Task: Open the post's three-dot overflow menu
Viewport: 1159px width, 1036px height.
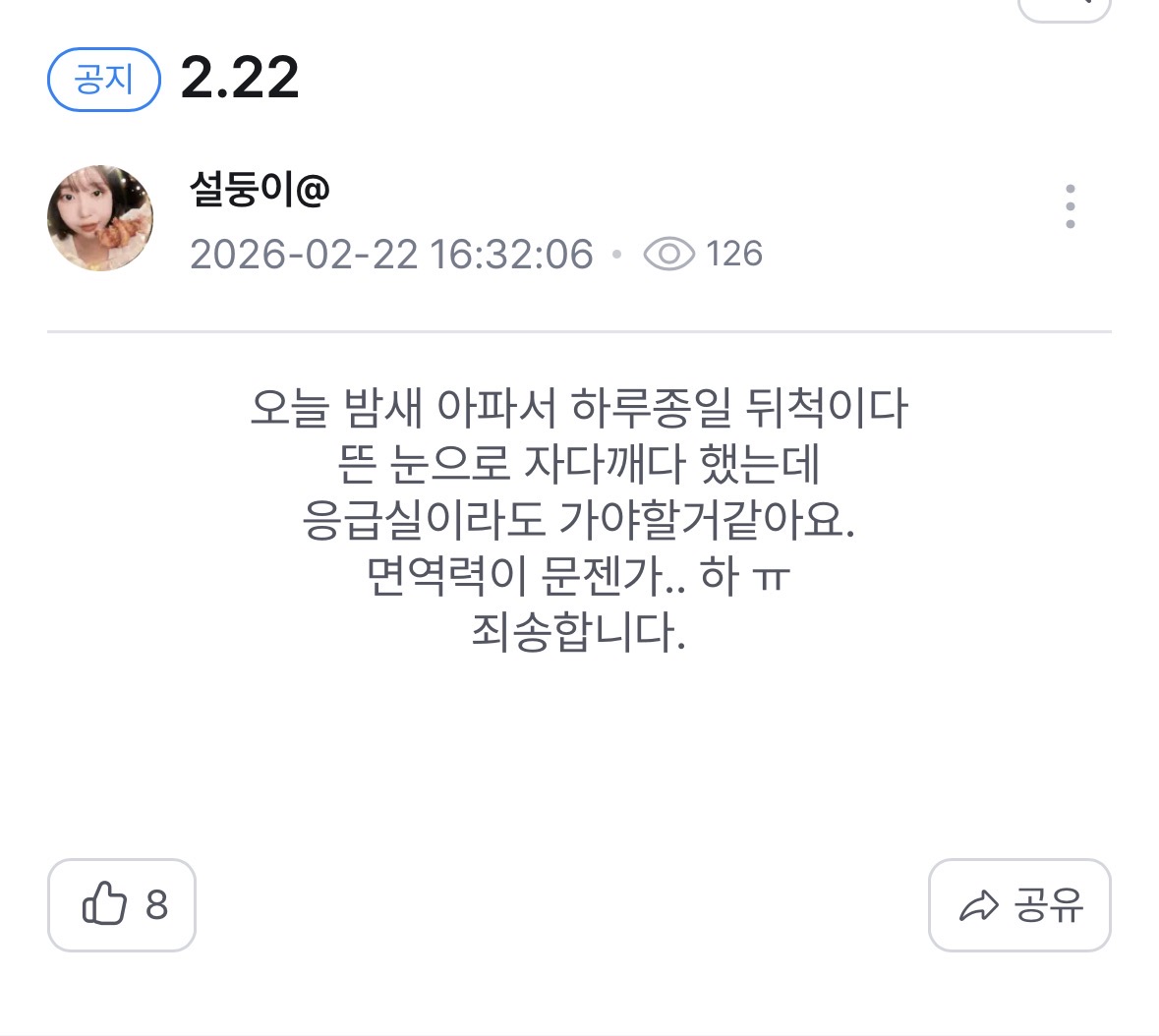Action: coord(1070,207)
